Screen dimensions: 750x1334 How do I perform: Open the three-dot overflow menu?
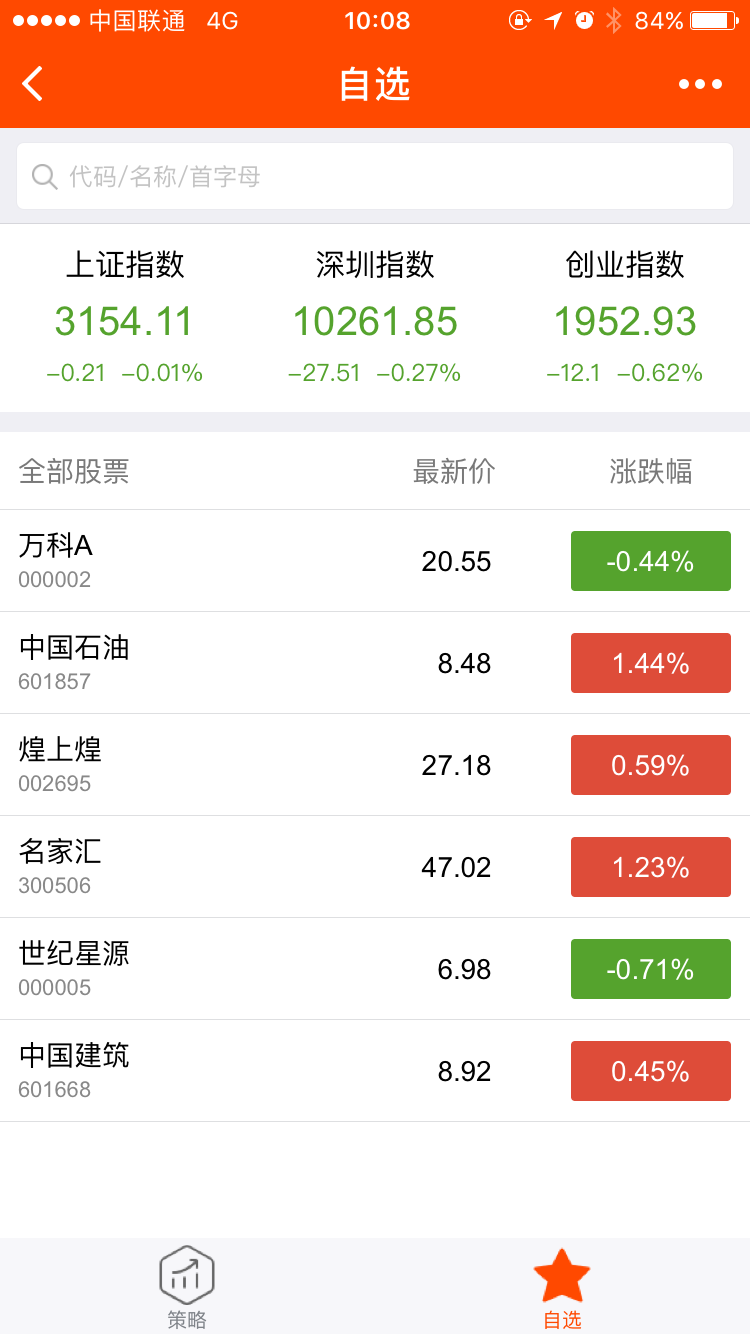point(700,84)
